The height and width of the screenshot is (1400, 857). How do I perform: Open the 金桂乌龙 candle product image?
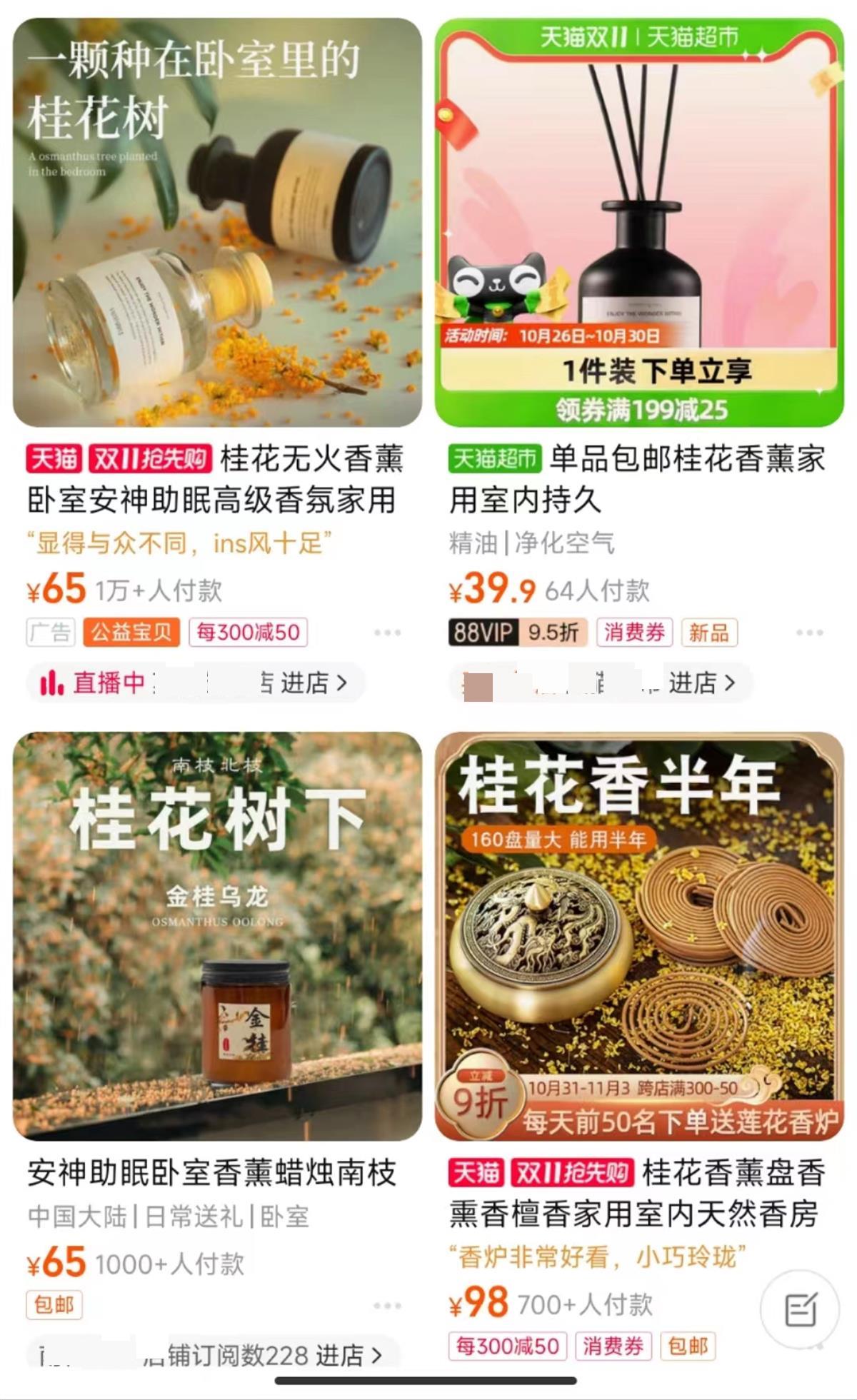[x=217, y=936]
